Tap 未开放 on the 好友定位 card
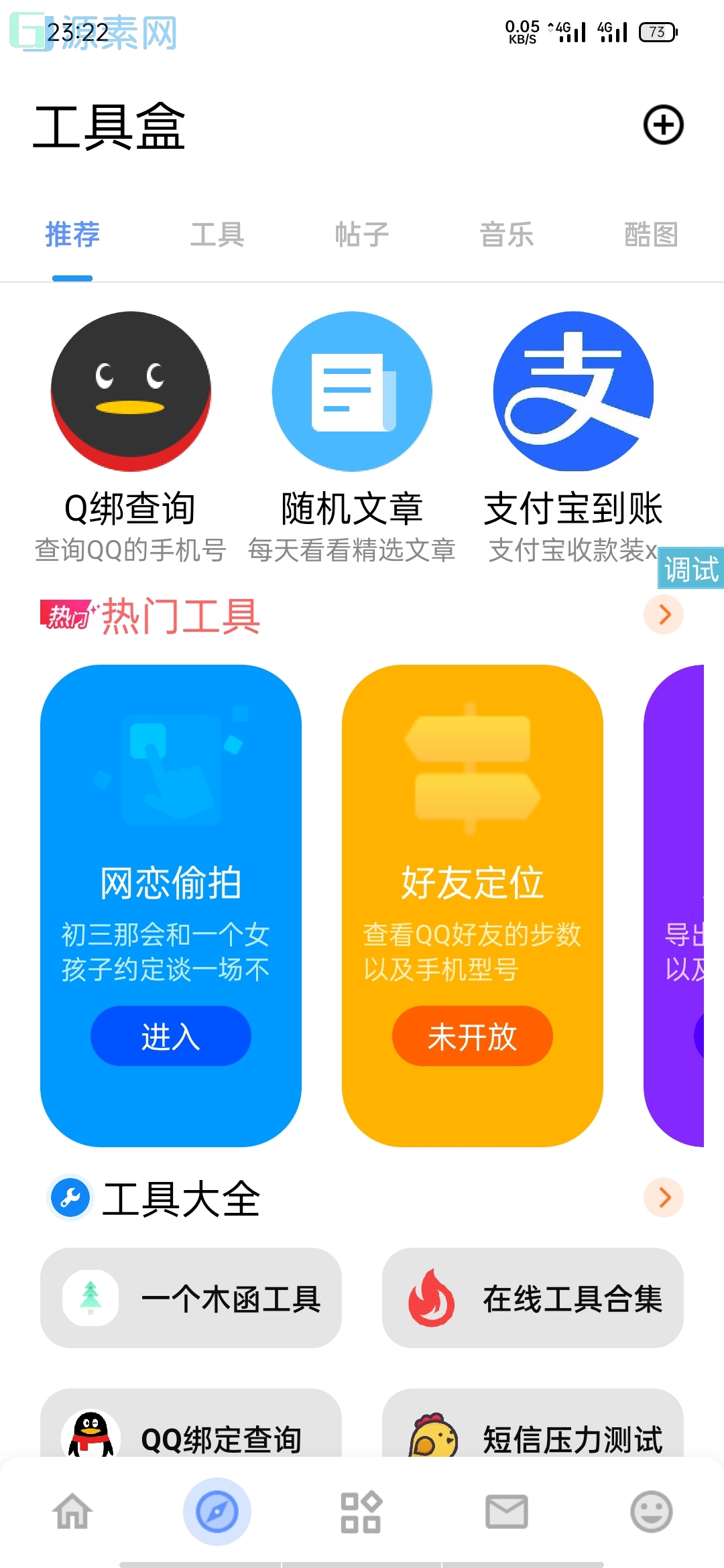The image size is (724, 1568). coord(472,1036)
